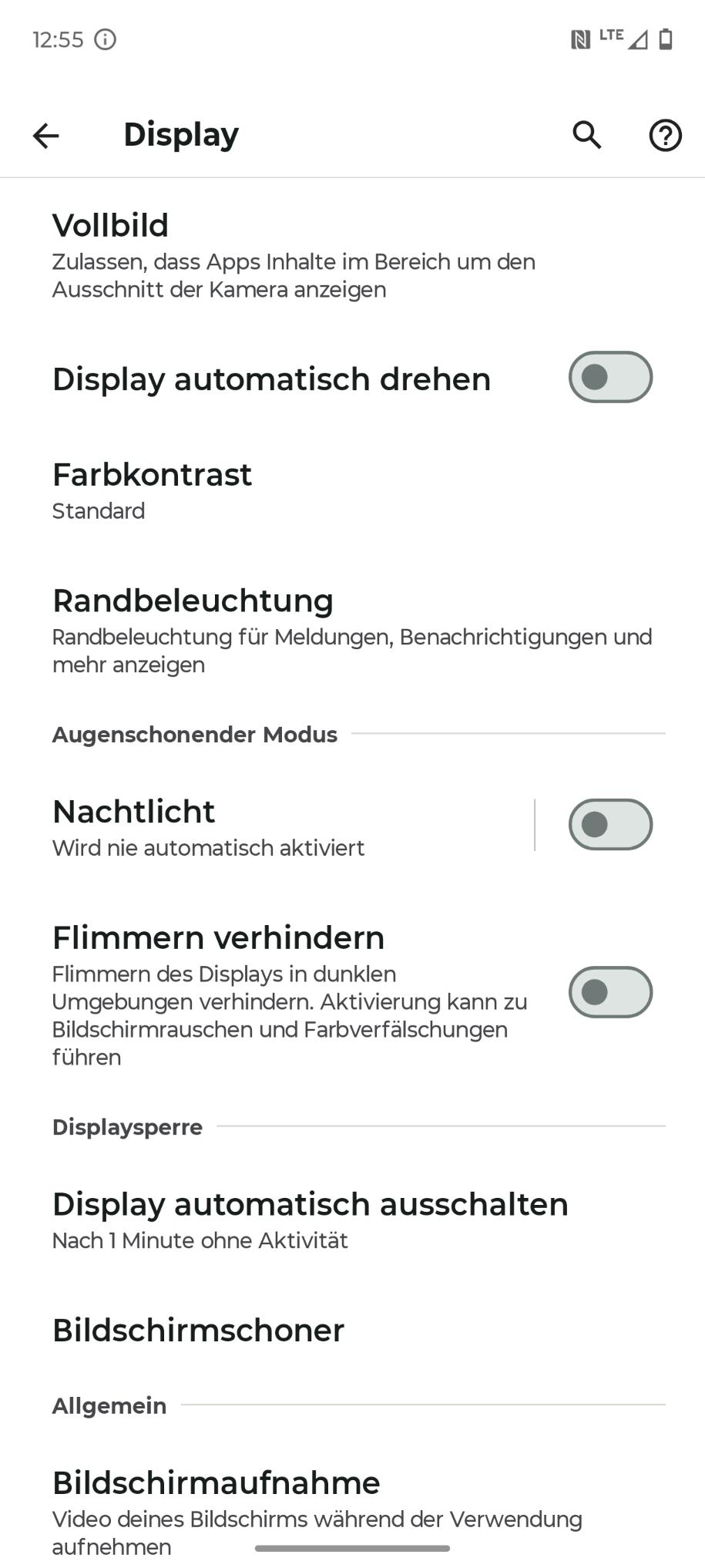
Task: Enable the Nachtlicht switch
Action: [x=610, y=825]
